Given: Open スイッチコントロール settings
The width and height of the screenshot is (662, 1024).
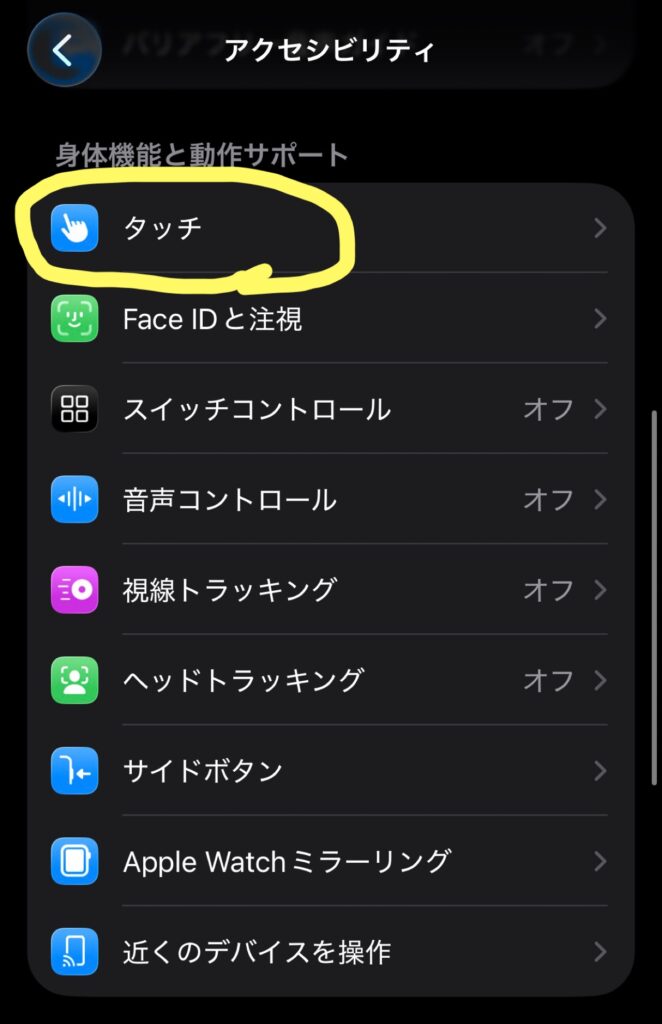Looking at the screenshot, I should [330, 409].
